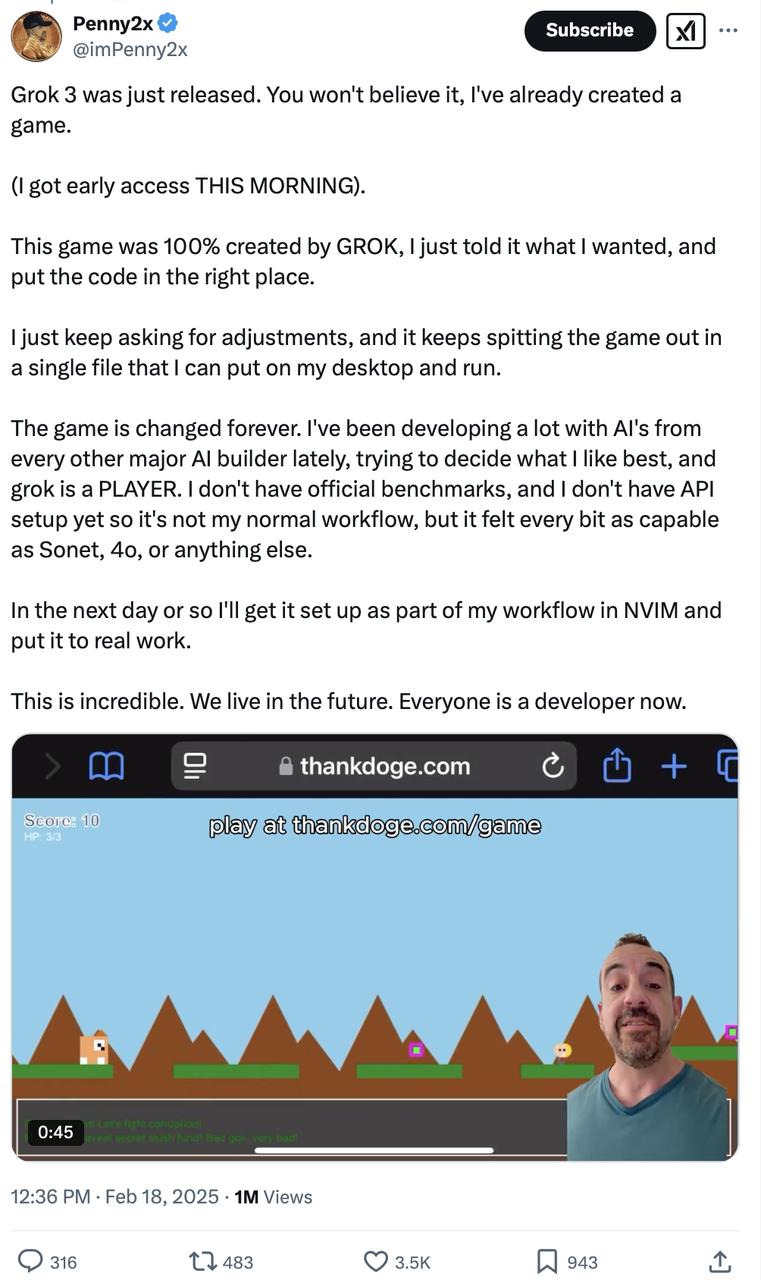Open the @imPenny2x handle
The width and height of the screenshot is (761, 1280).
pyautogui.click(x=130, y=49)
